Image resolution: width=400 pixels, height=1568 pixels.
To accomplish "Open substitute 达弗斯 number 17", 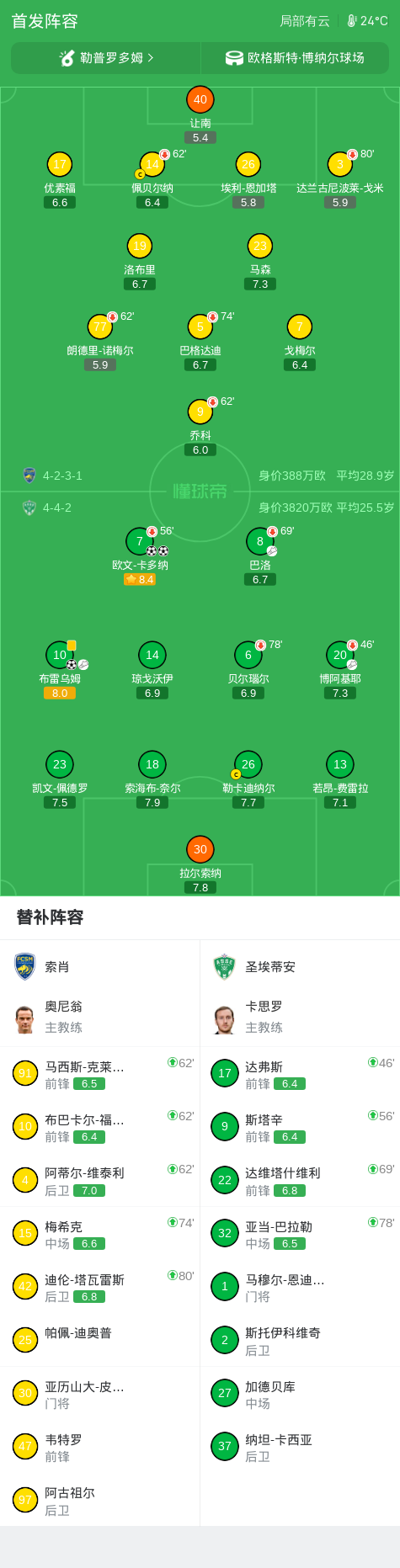I will (x=300, y=1074).
